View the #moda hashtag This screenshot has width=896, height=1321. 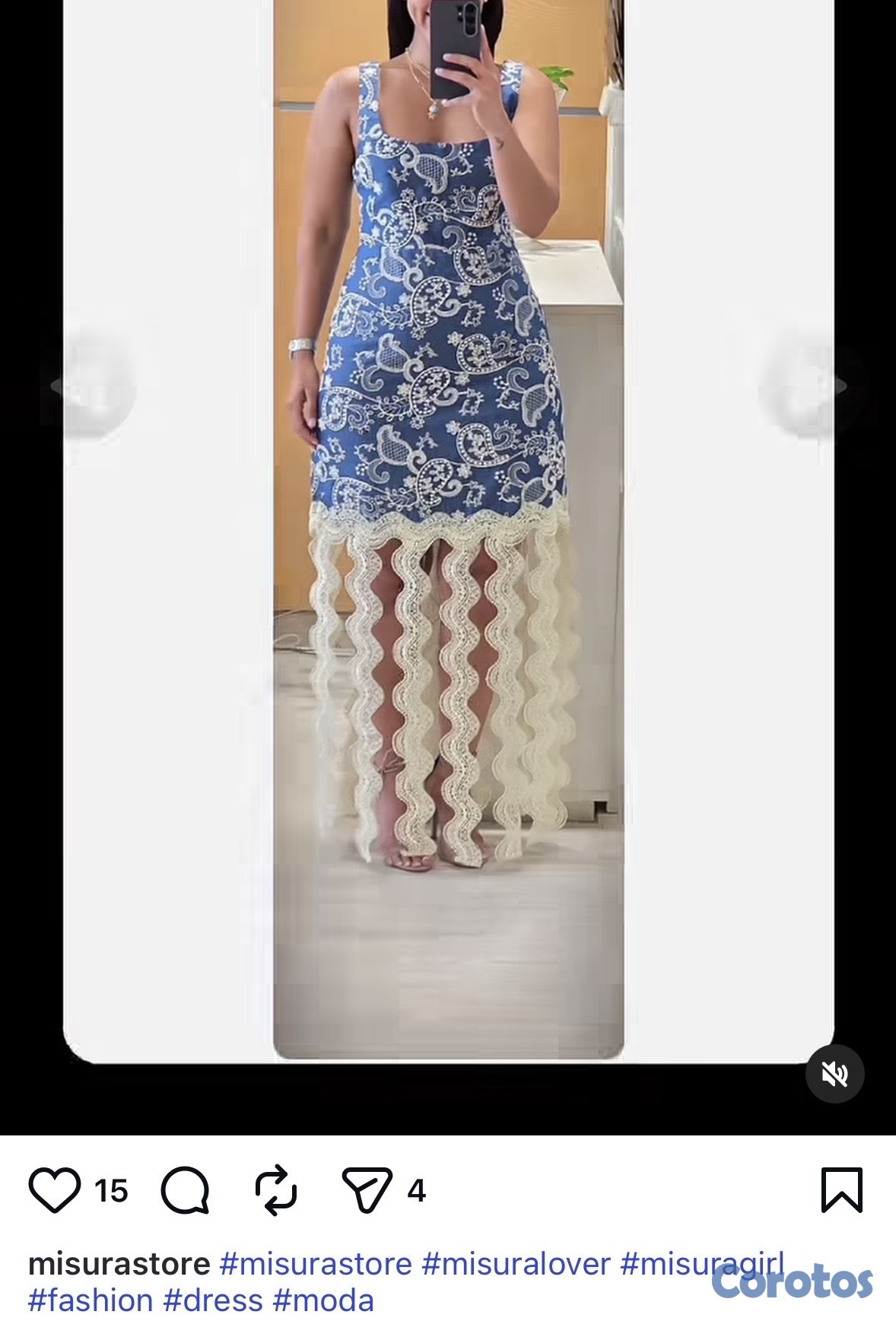point(323,1300)
